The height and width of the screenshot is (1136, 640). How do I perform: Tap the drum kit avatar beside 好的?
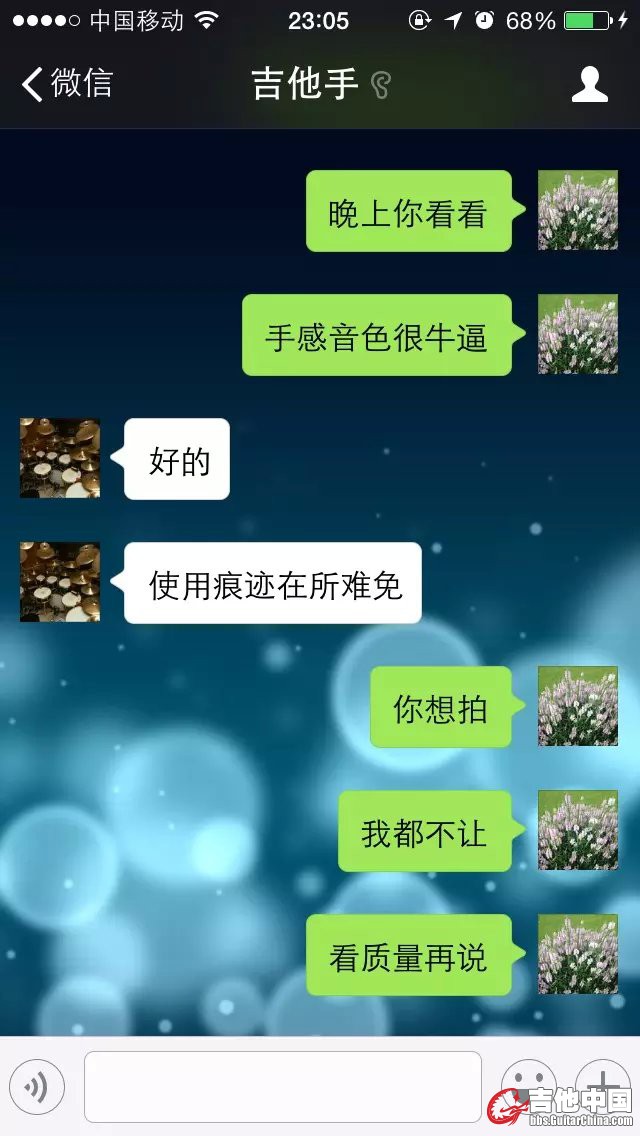point(60,458)
